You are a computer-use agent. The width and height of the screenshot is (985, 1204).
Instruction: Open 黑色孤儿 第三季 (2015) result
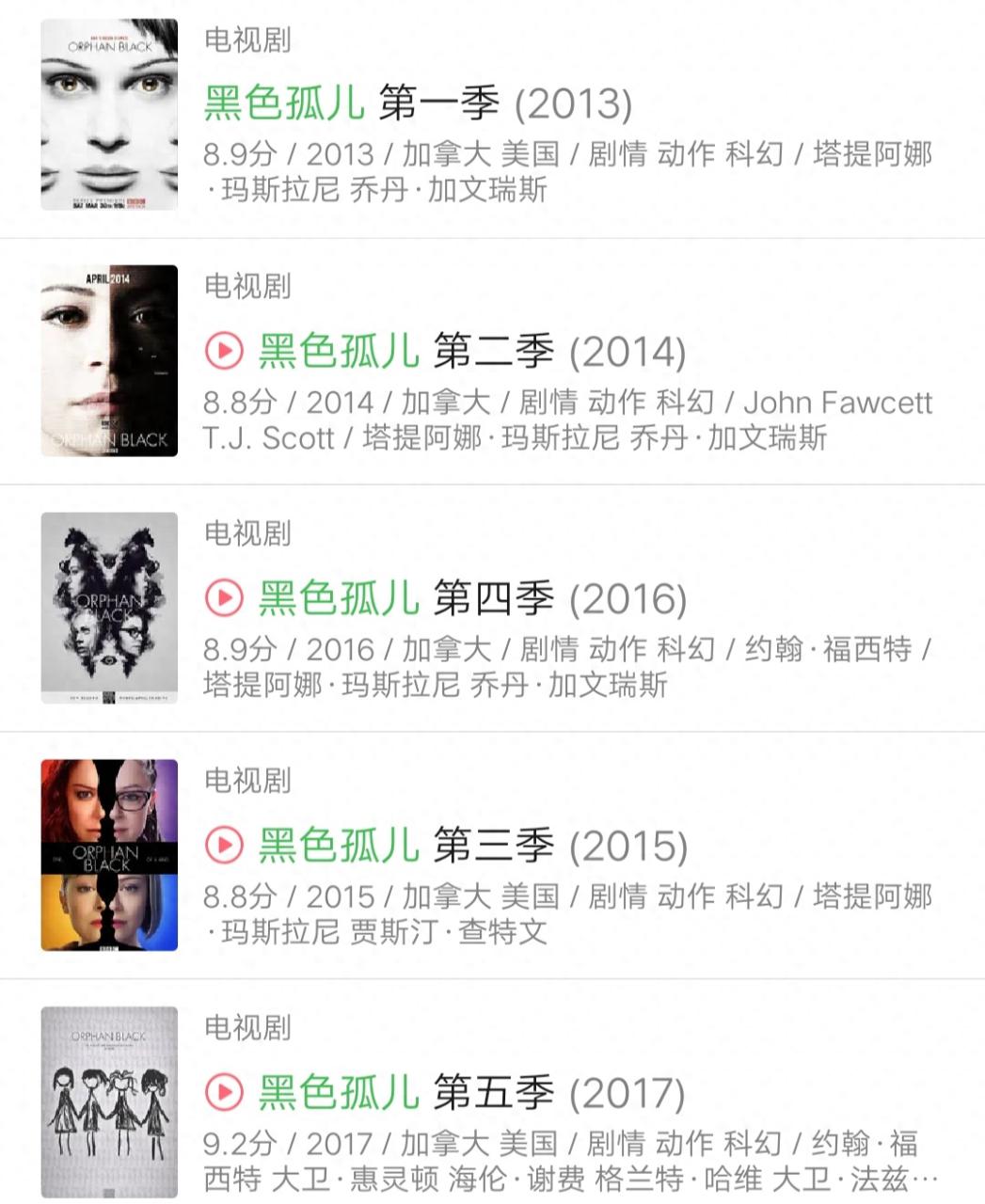coord(471,845)
